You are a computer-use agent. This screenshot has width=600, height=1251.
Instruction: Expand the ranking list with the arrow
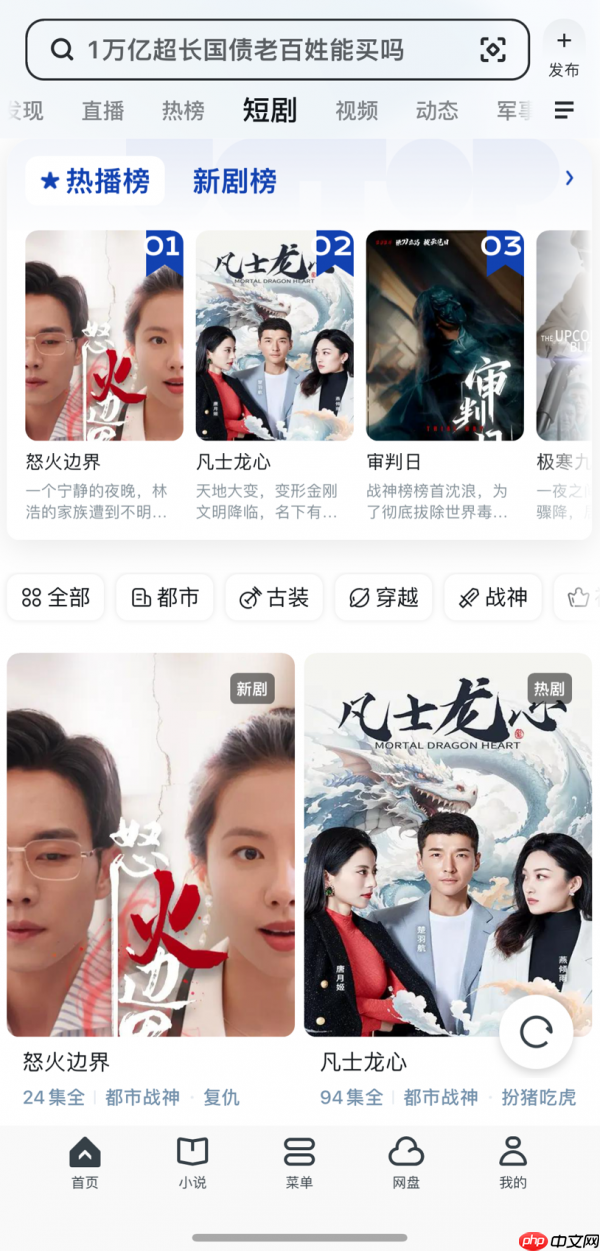(569, 178)
